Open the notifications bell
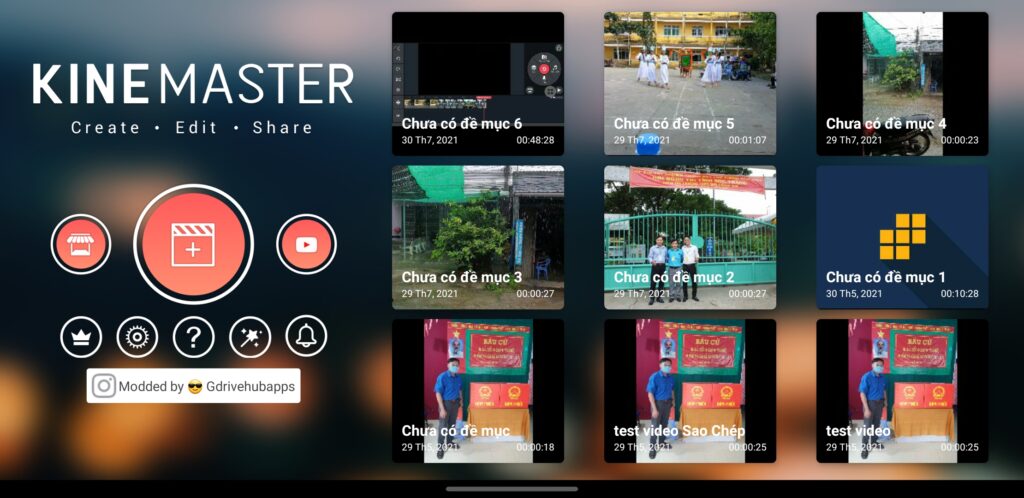The width and height of the screenshot is (1024, 498). coord(306,337)
